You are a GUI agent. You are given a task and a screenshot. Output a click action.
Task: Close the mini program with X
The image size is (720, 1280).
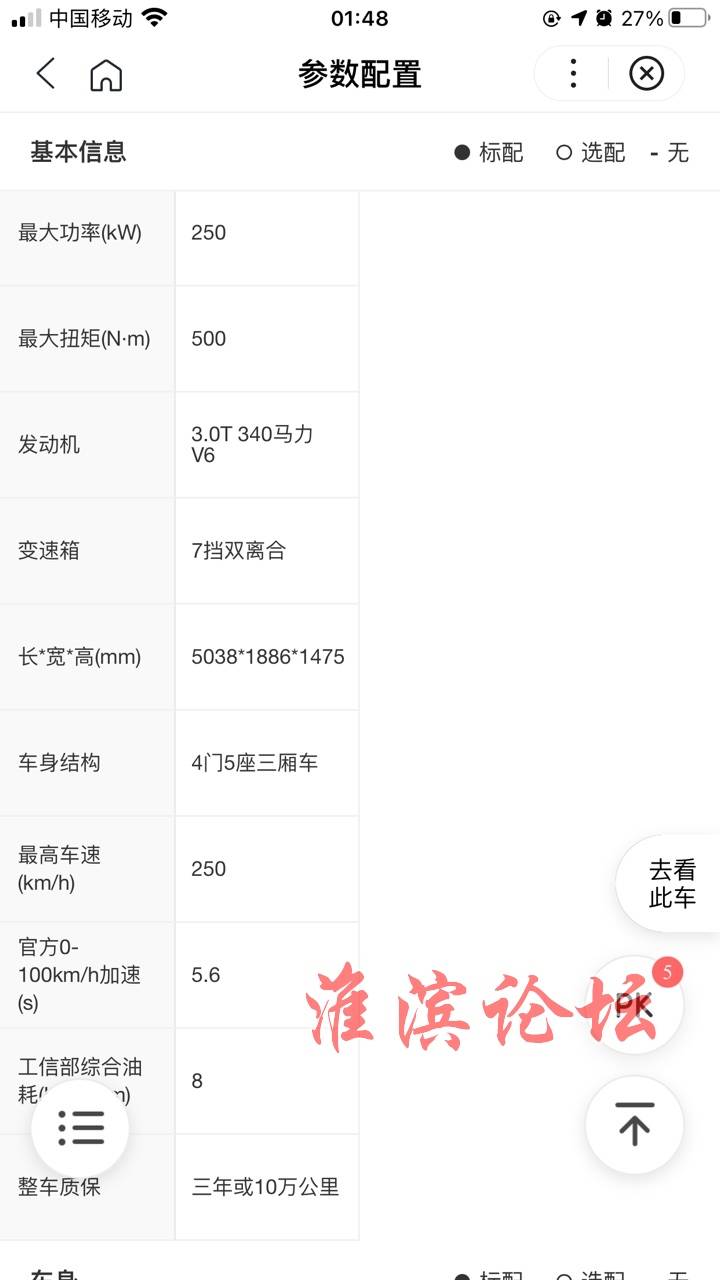[x=646, y=74]
